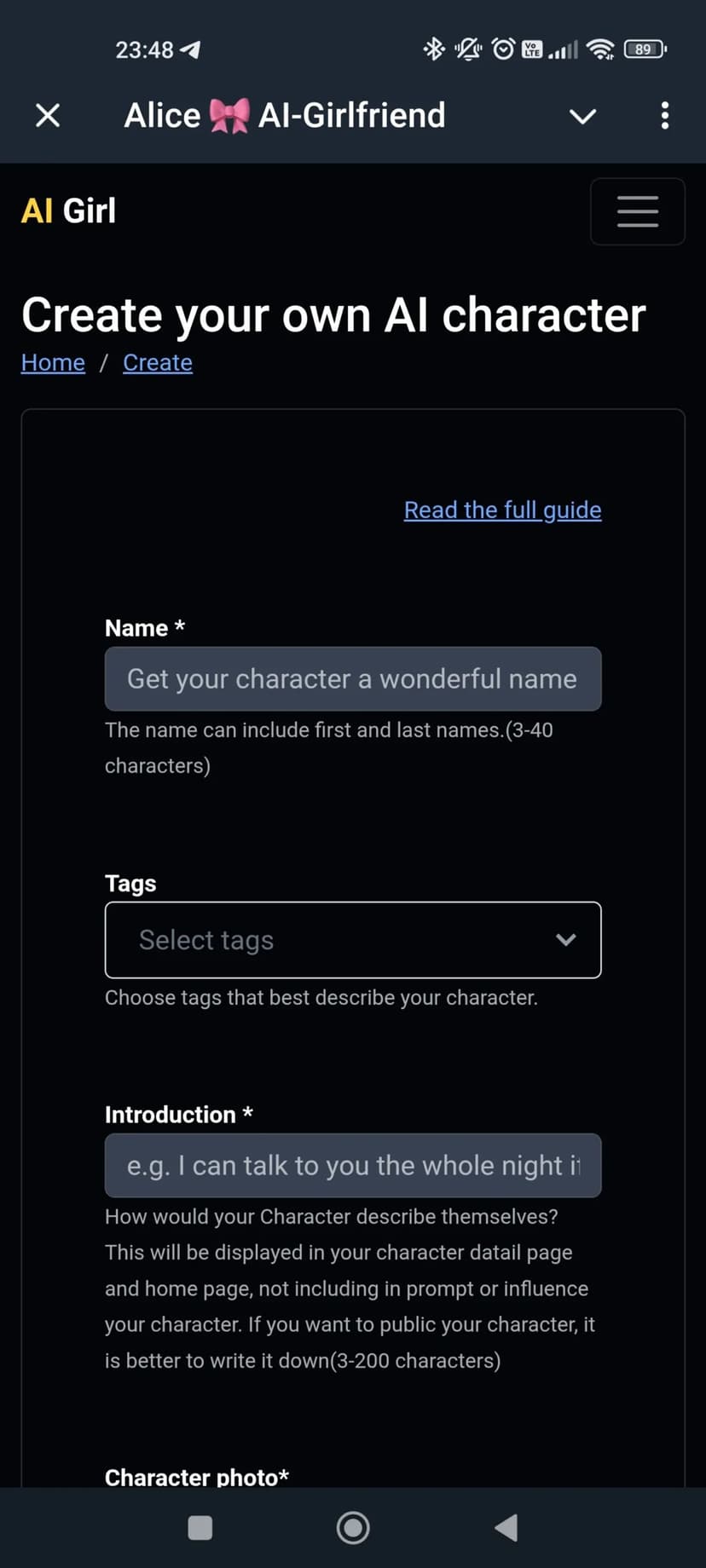This screenshot has height=1568, width=706.
Task: Go to the phone home screen
Action: tap(353, 1528)
